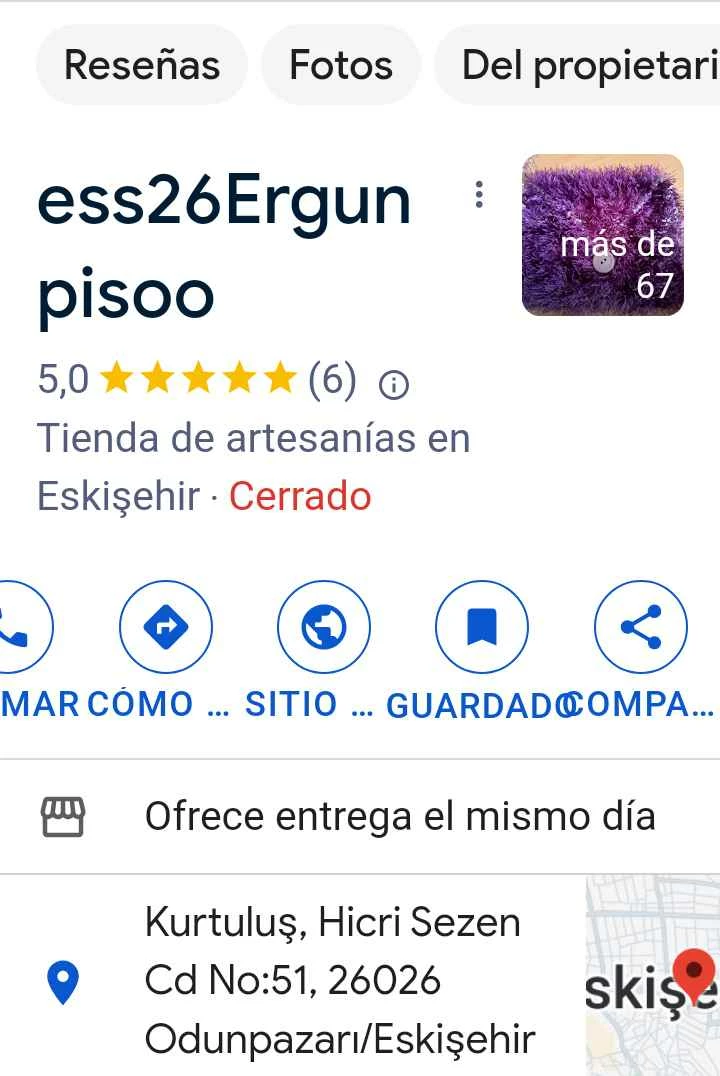Toggle the Guardado bookmark button
720x1076 pixels.
[481, 628]
